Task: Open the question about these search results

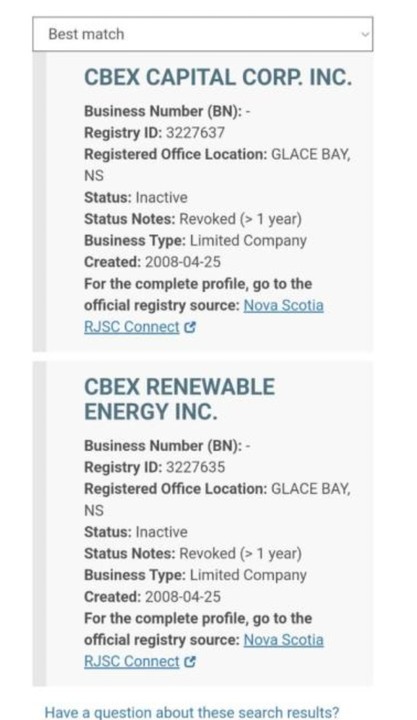Action: coord(192,712)
